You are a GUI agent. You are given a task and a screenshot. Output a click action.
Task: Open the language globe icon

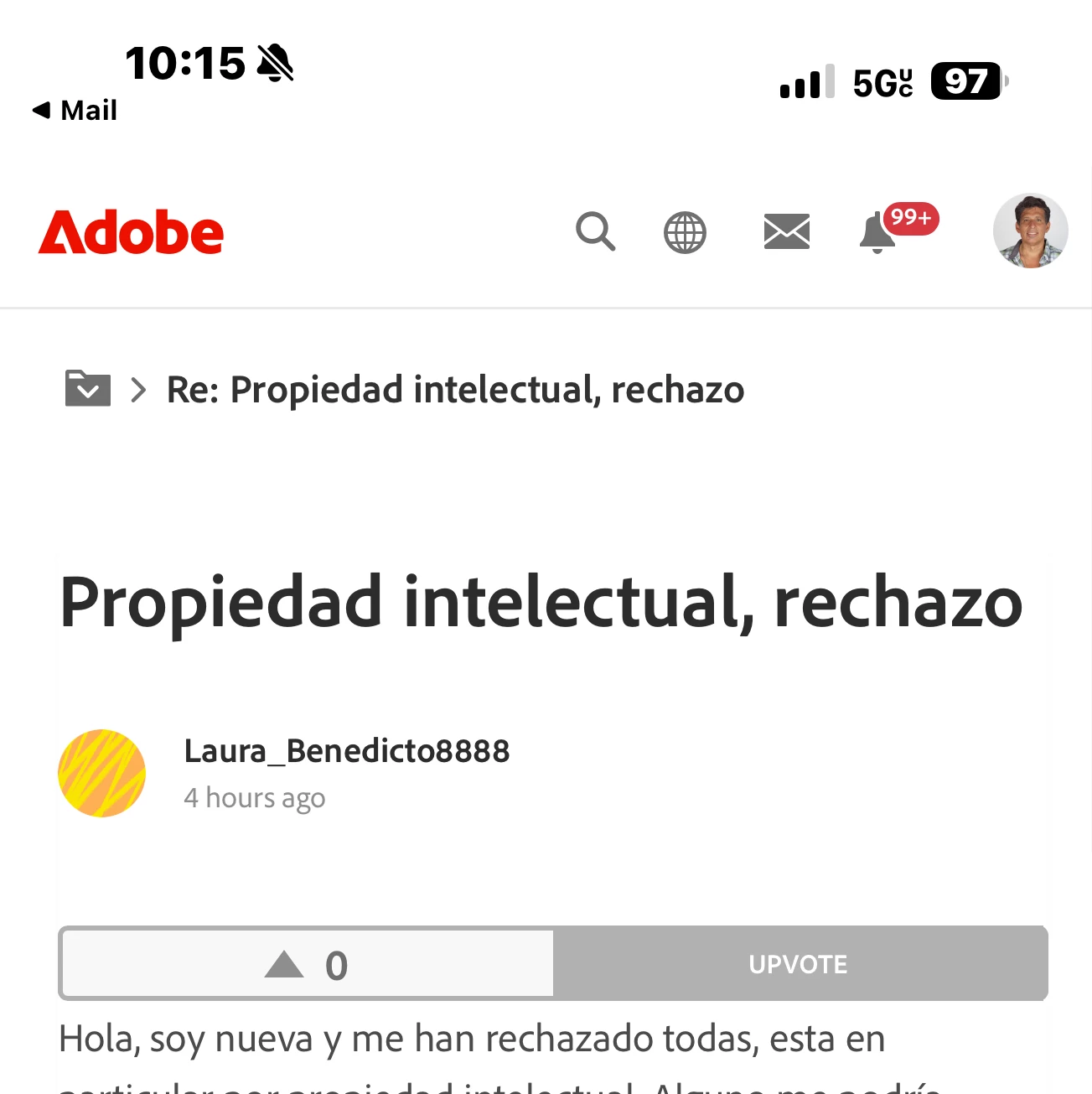coord(685,232)
